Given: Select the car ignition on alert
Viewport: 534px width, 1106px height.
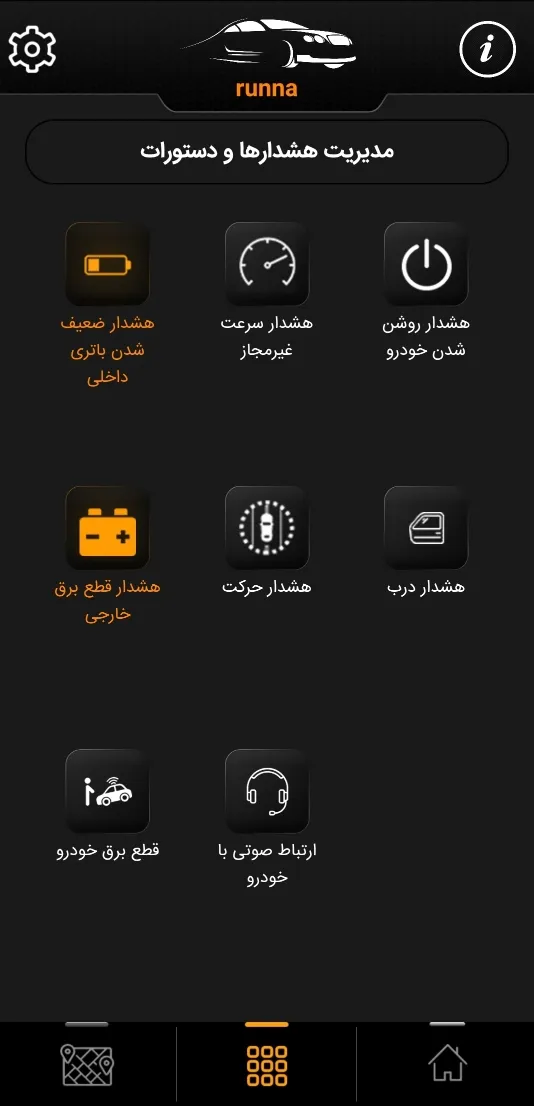Looking at the screenshot, I should [426, 265].
